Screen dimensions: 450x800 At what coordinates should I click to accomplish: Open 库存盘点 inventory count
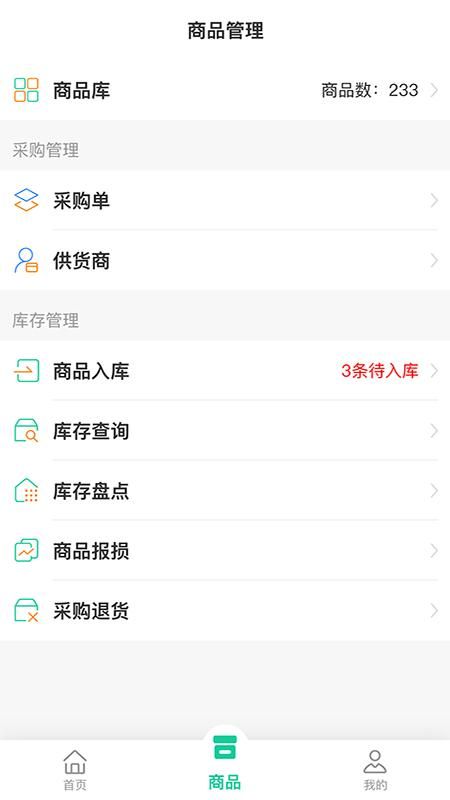click(225, 491)
